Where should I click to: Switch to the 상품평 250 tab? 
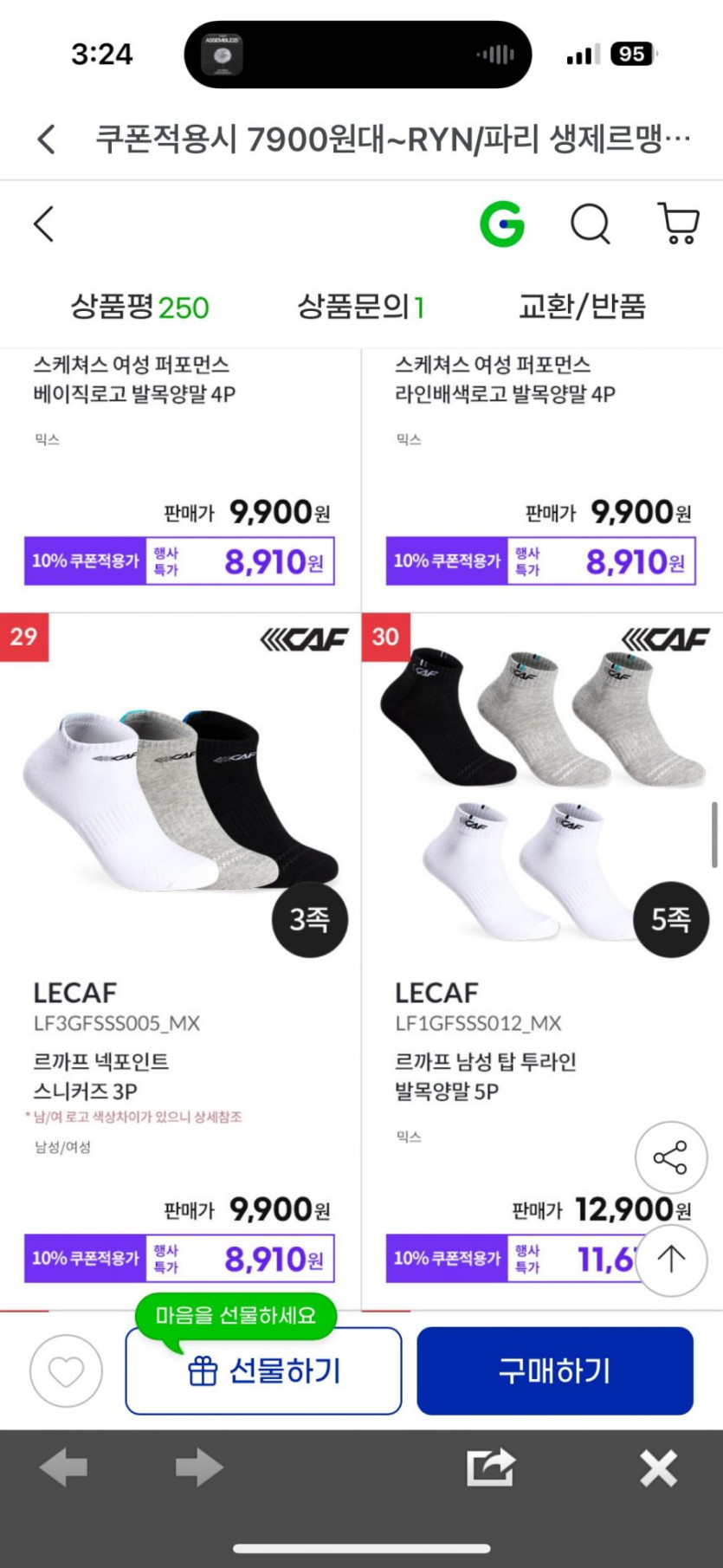(x=139, y=307)
